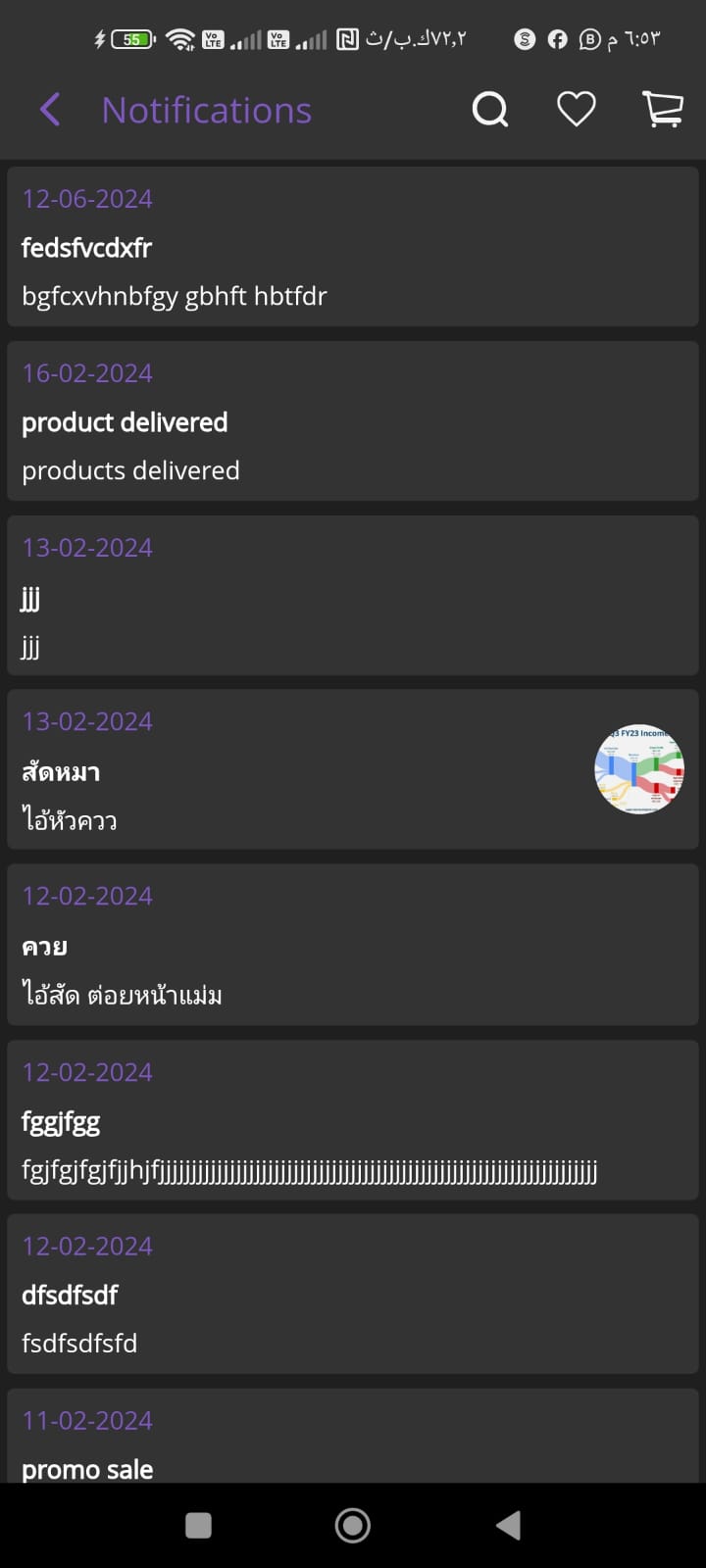Open the fedsfvcdxfr notification

pyautogui.click(x=353, y=247)
